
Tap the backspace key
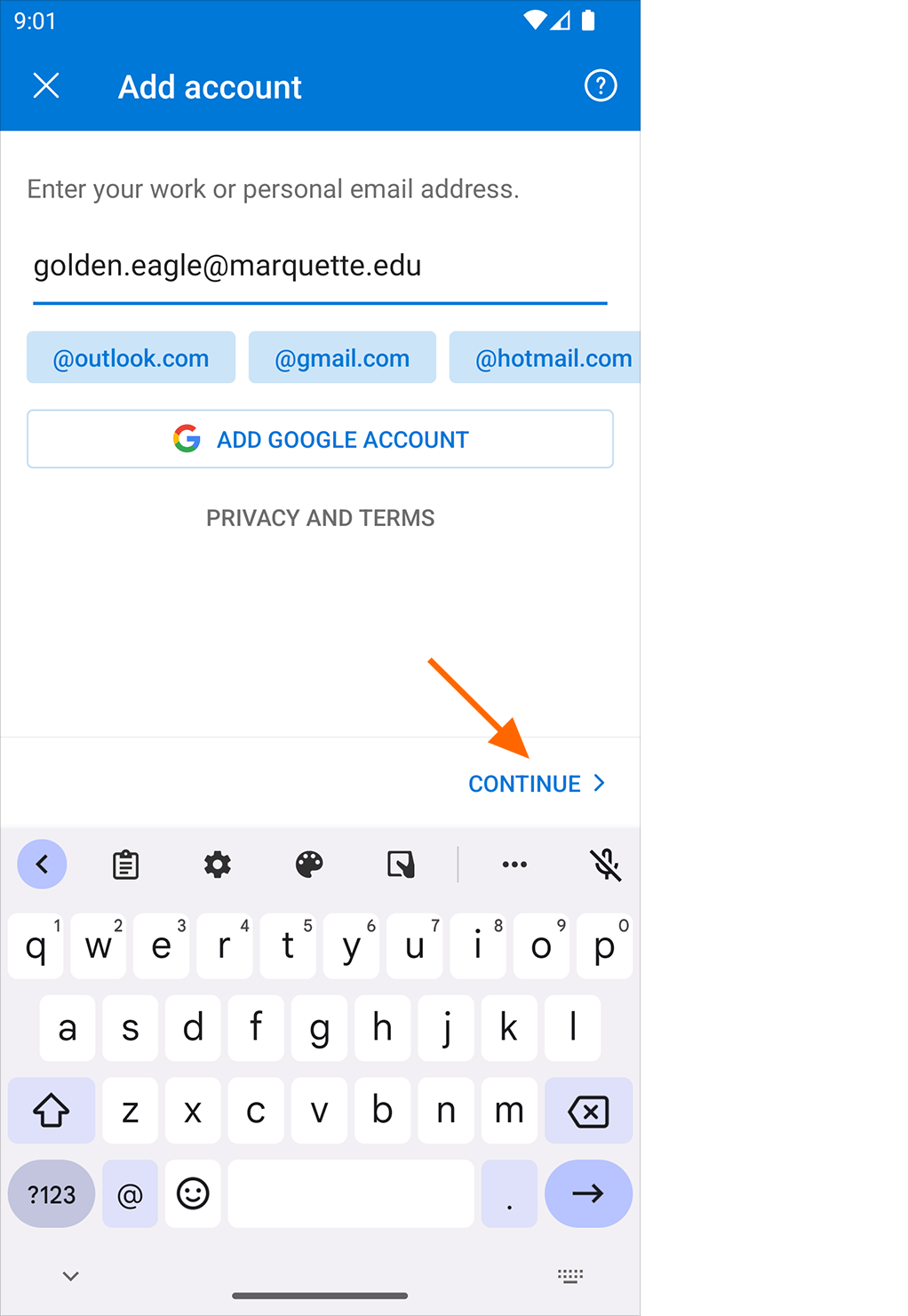(x=588, y=1111)
